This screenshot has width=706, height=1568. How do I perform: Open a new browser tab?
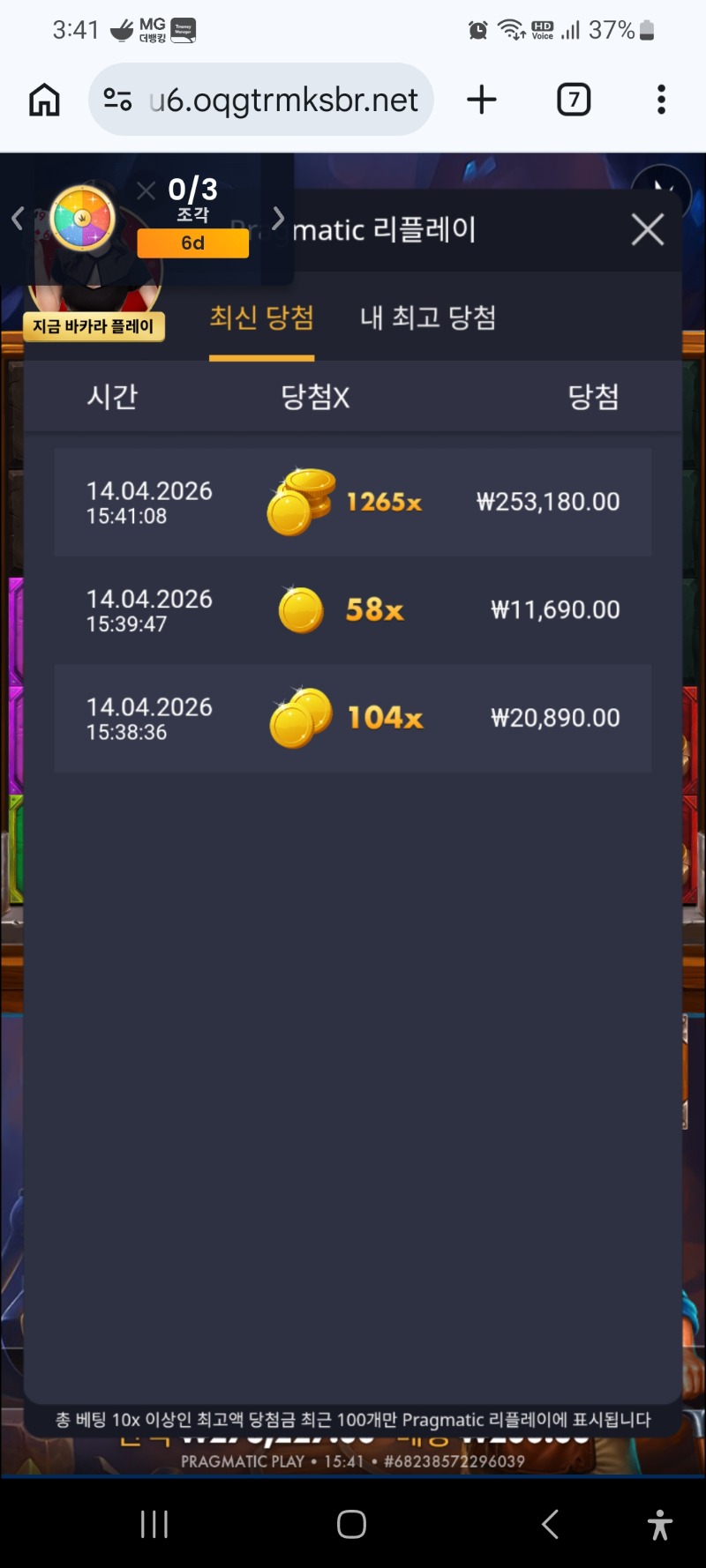(482, 100)
